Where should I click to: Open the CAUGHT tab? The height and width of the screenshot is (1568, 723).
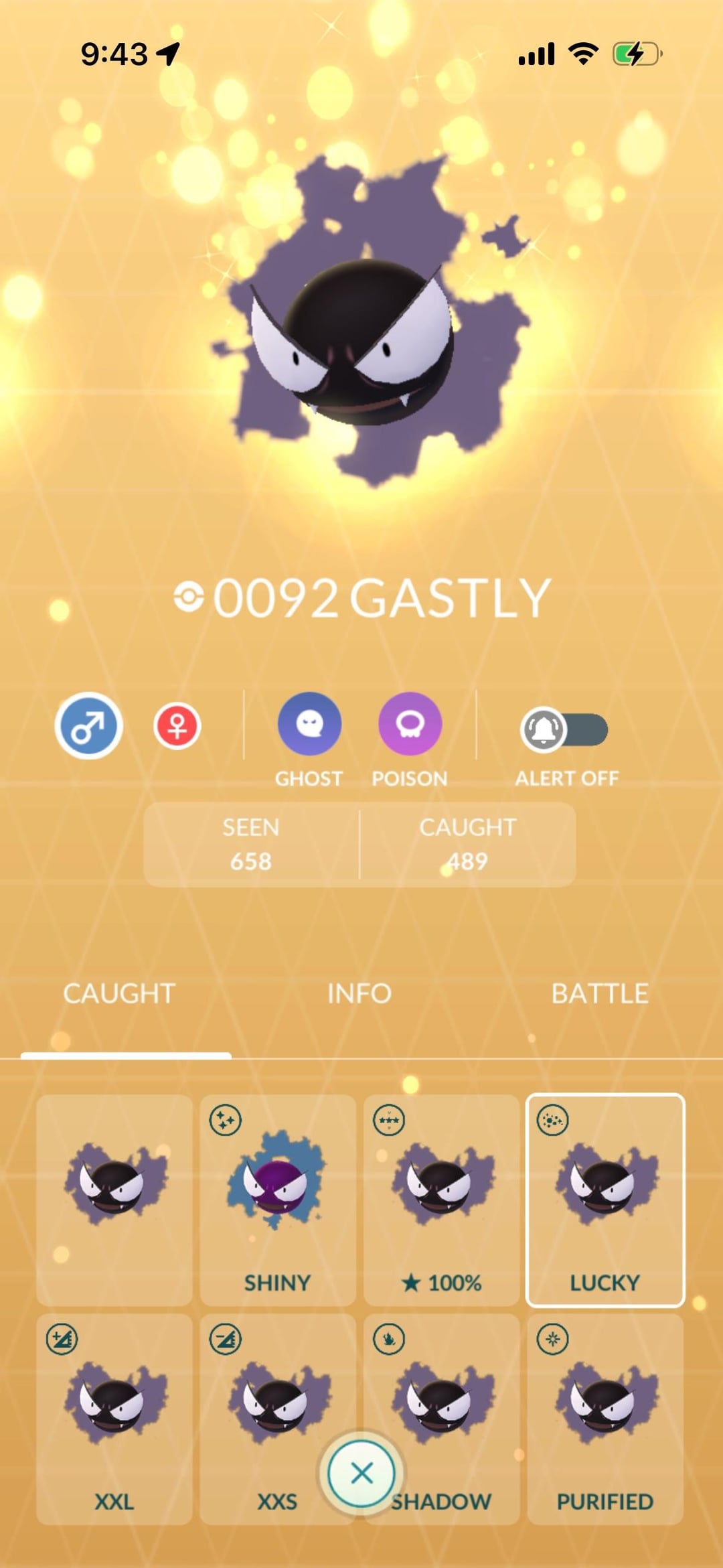tap(119, 993)
